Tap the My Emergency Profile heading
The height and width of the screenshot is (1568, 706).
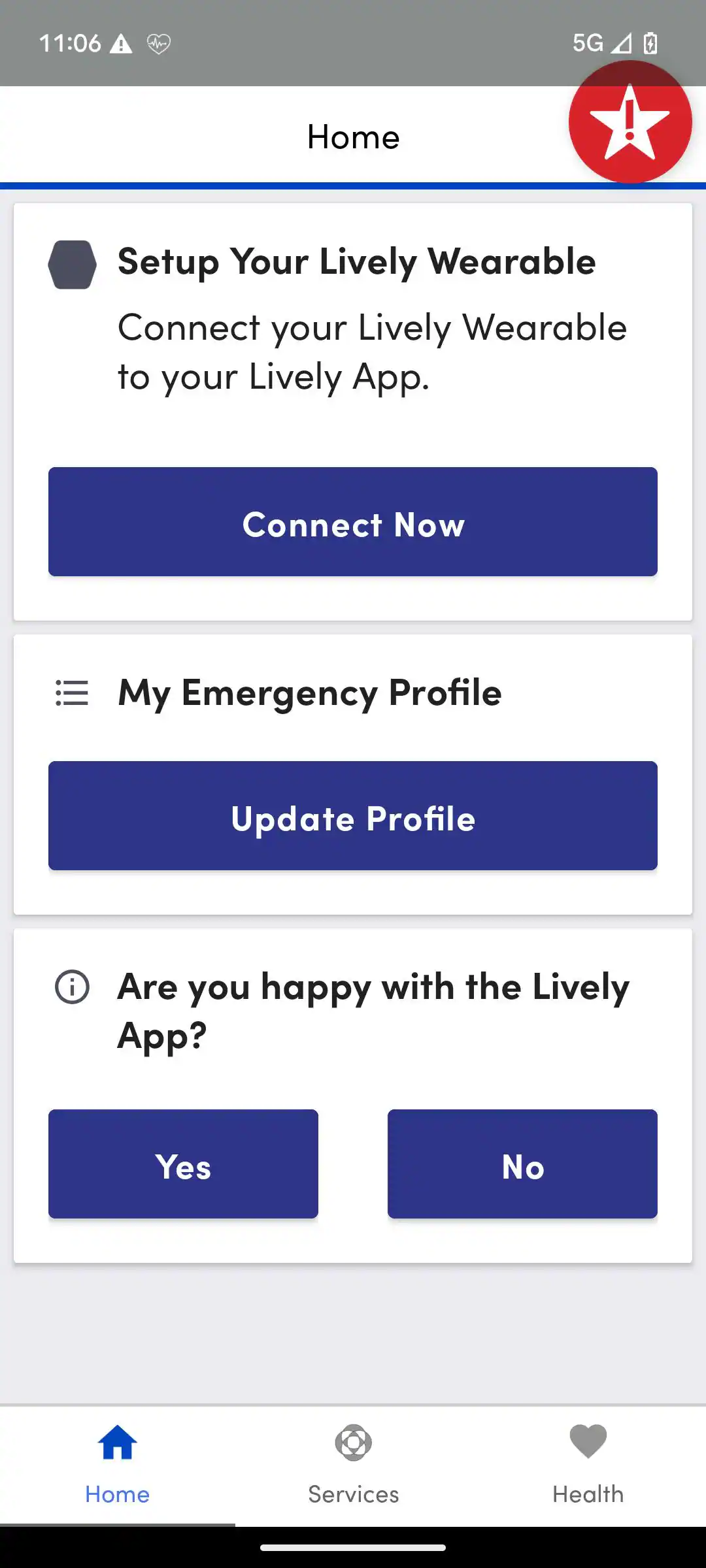309,693
